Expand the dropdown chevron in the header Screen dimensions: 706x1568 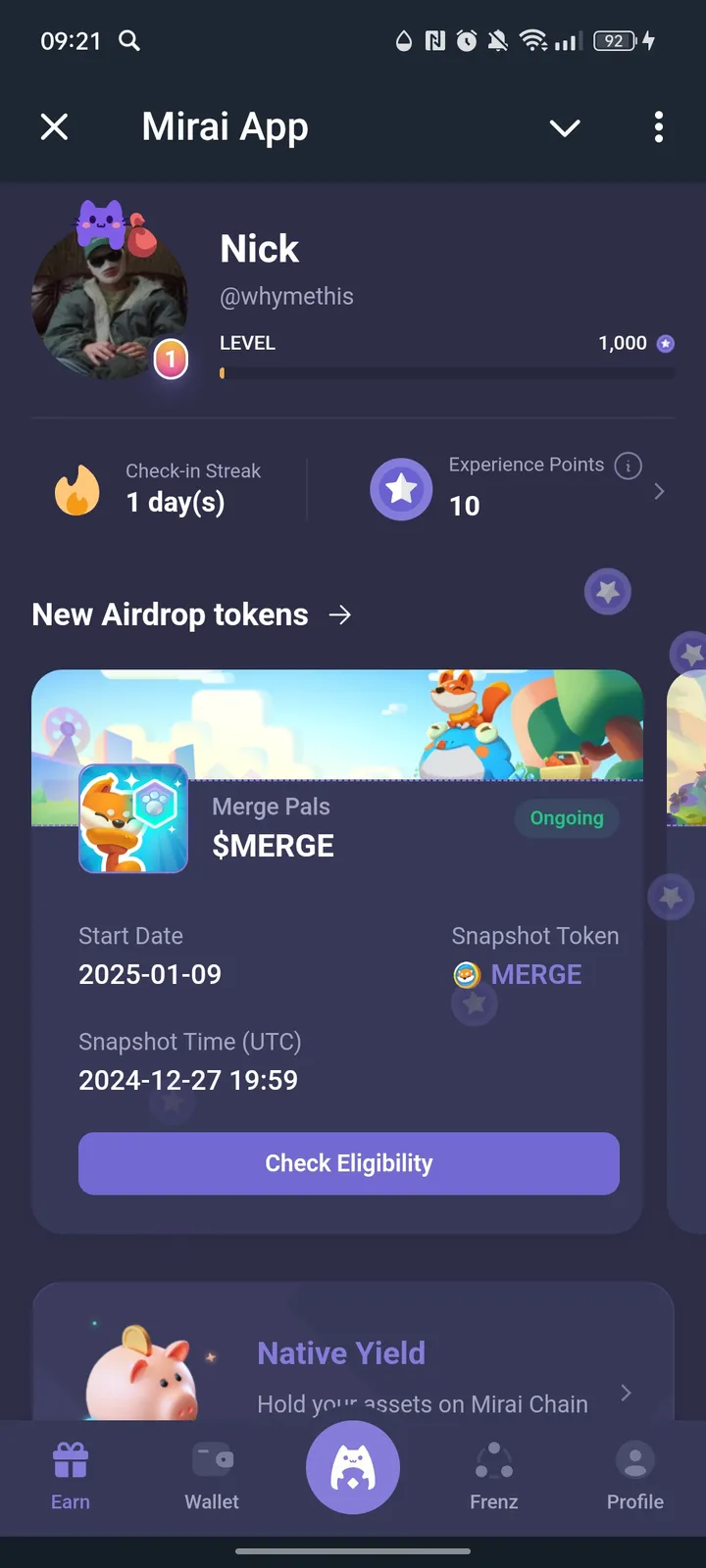pyautogui.click(x=565, y=127)
